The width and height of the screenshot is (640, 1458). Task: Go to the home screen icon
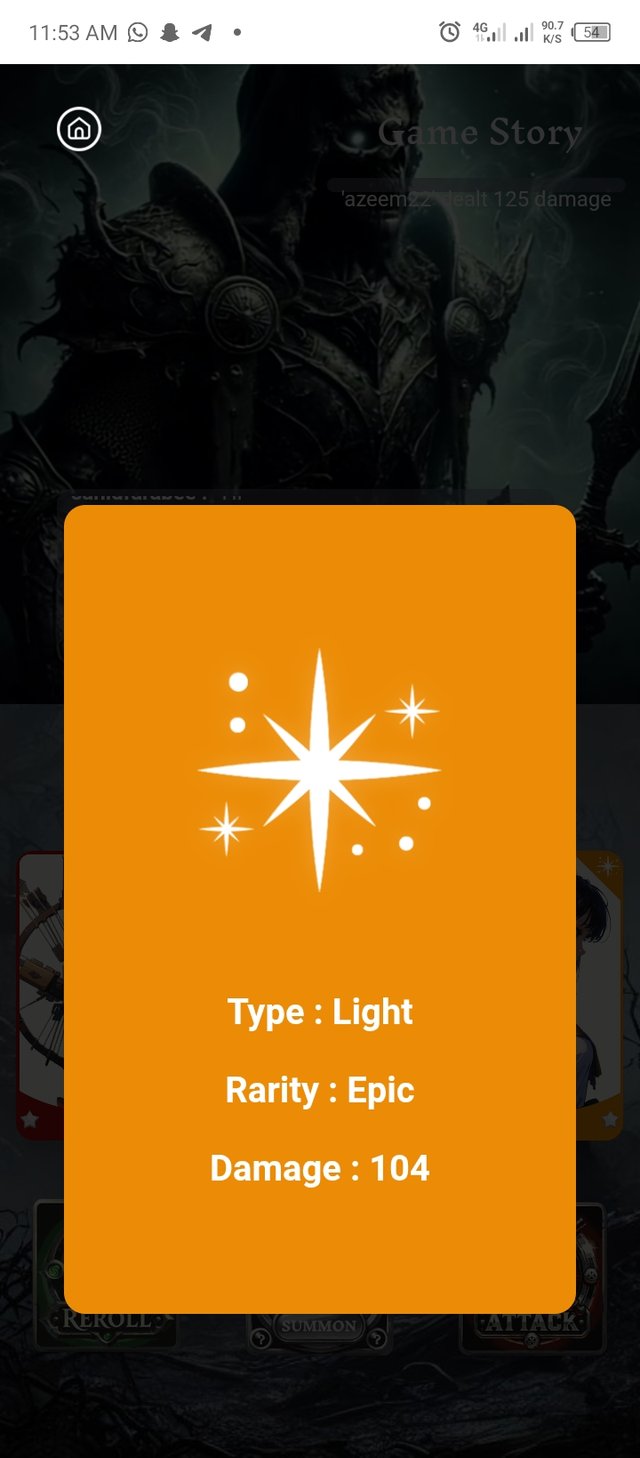tap(79, 129)
